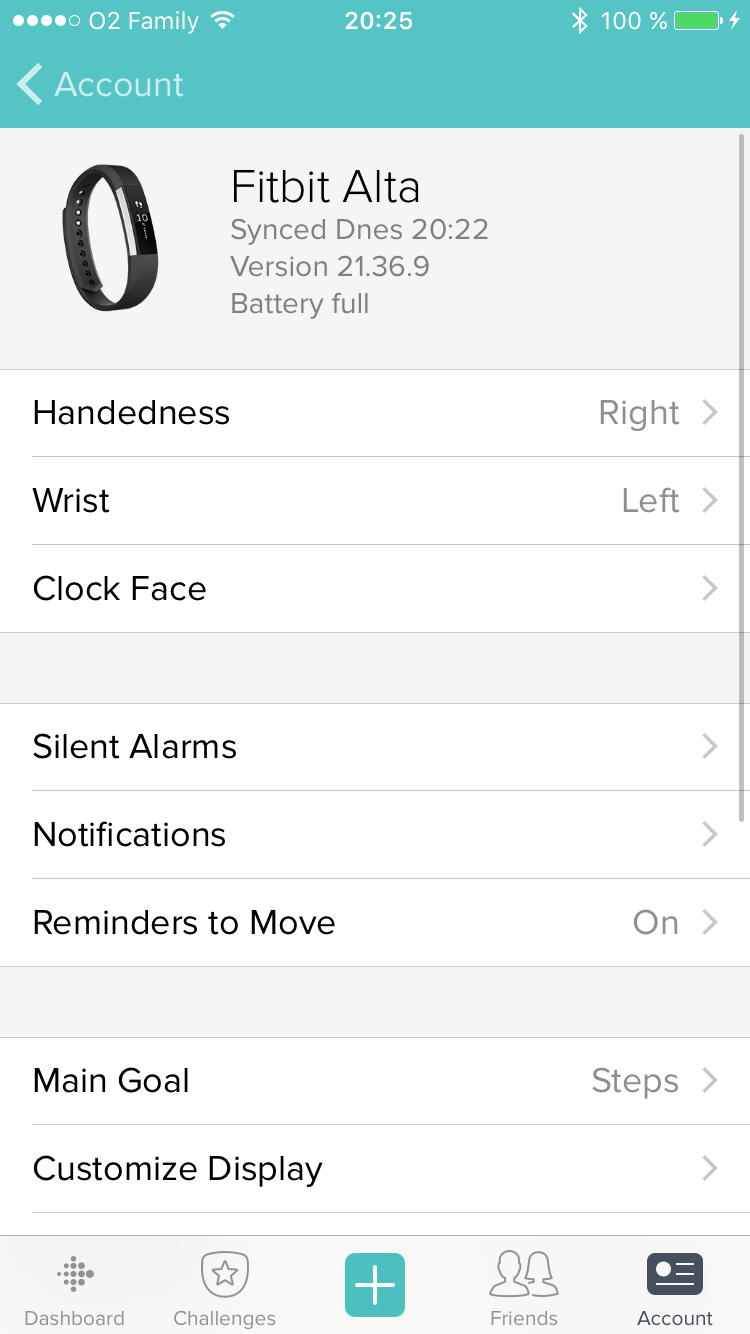Switch to the Challenges tab
The image size is (750, 1334).
225,1288
